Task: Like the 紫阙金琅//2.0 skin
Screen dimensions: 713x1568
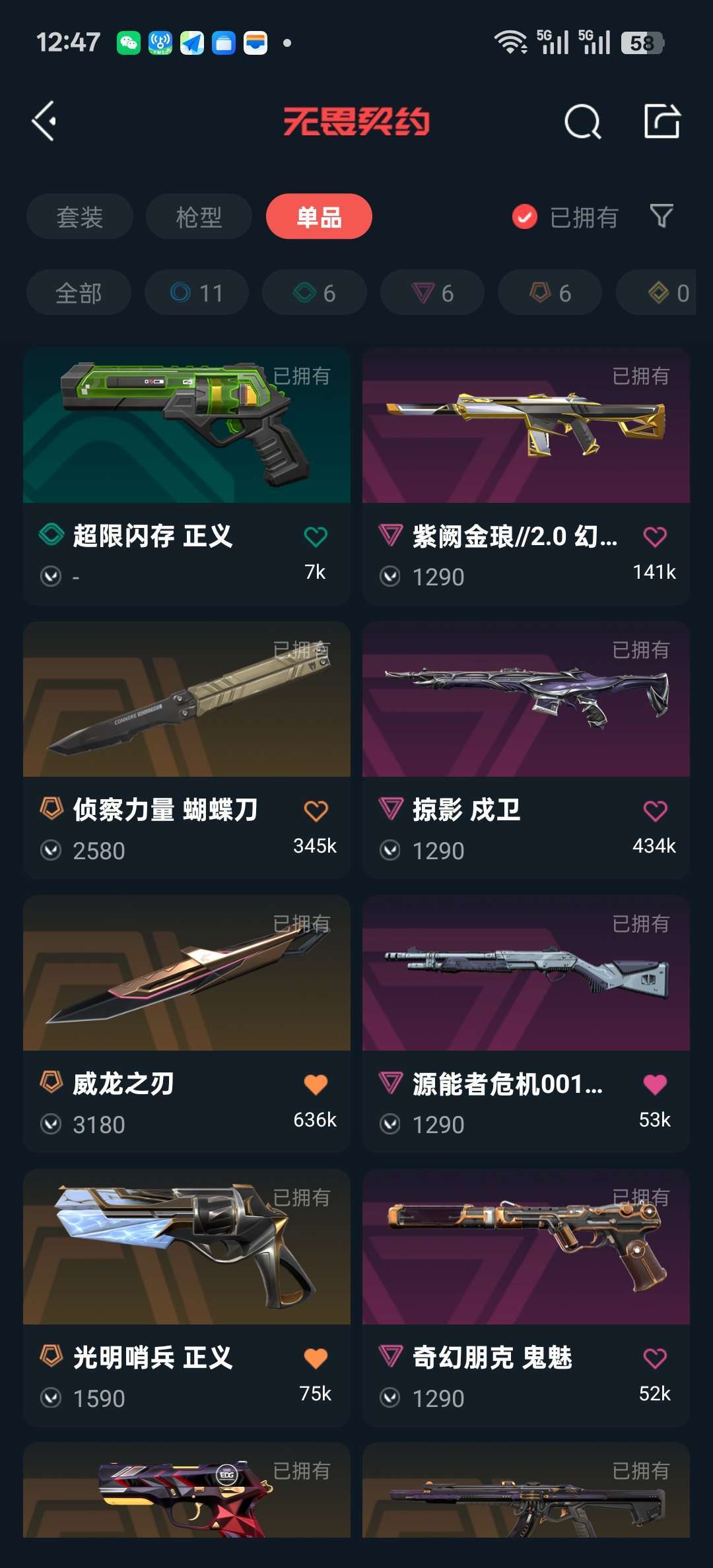Action: pyautogui.click(x=655, y=537)
